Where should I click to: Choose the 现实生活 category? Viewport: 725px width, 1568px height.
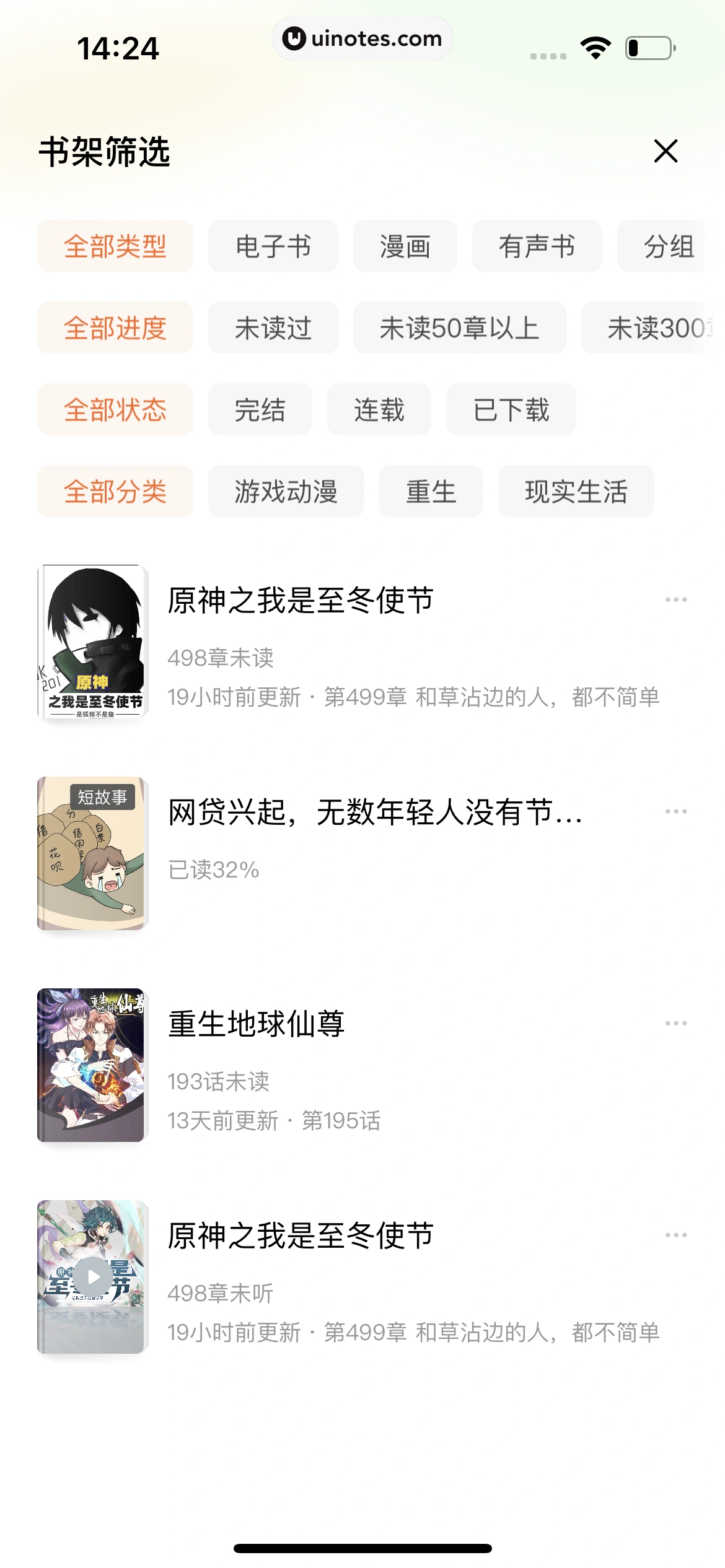(576, 492)
